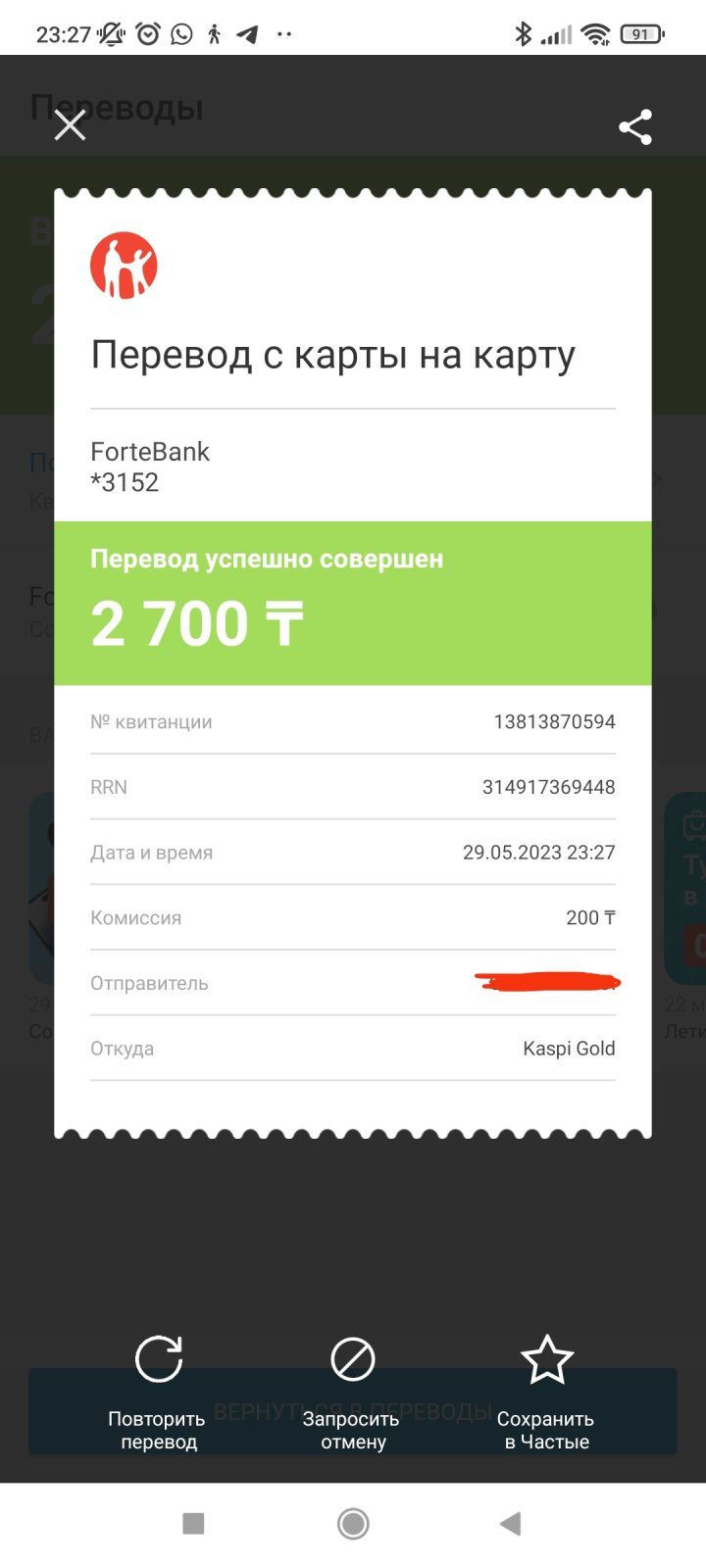
Task: Request cancellation with Запросить отмену
Action: point(352,1390)
